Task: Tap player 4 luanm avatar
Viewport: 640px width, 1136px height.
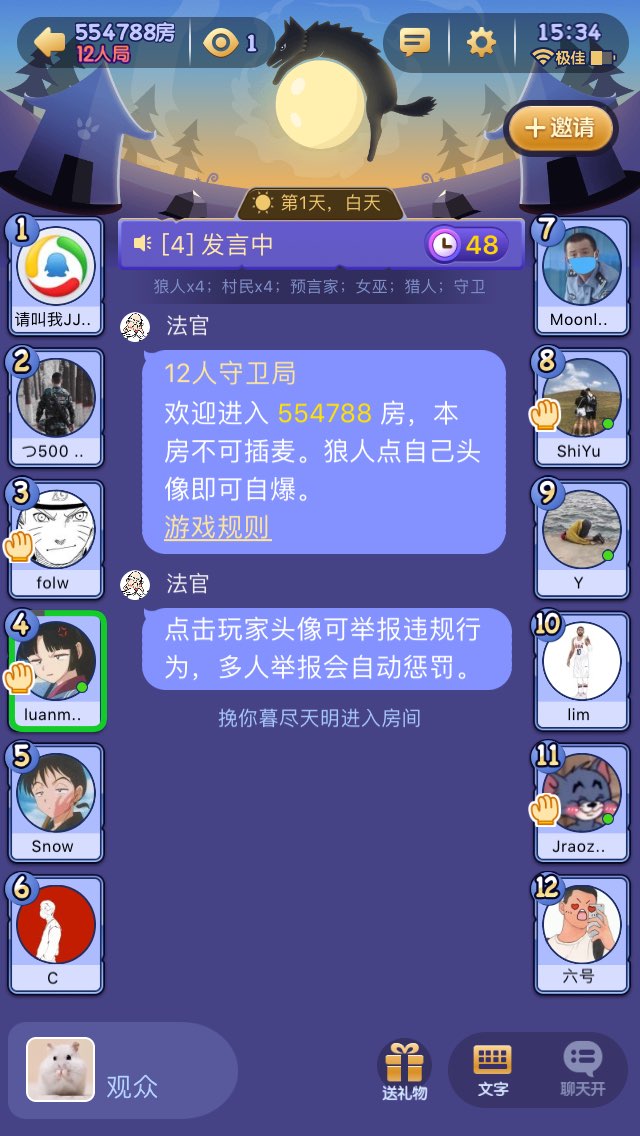Action: click(56, 660)
